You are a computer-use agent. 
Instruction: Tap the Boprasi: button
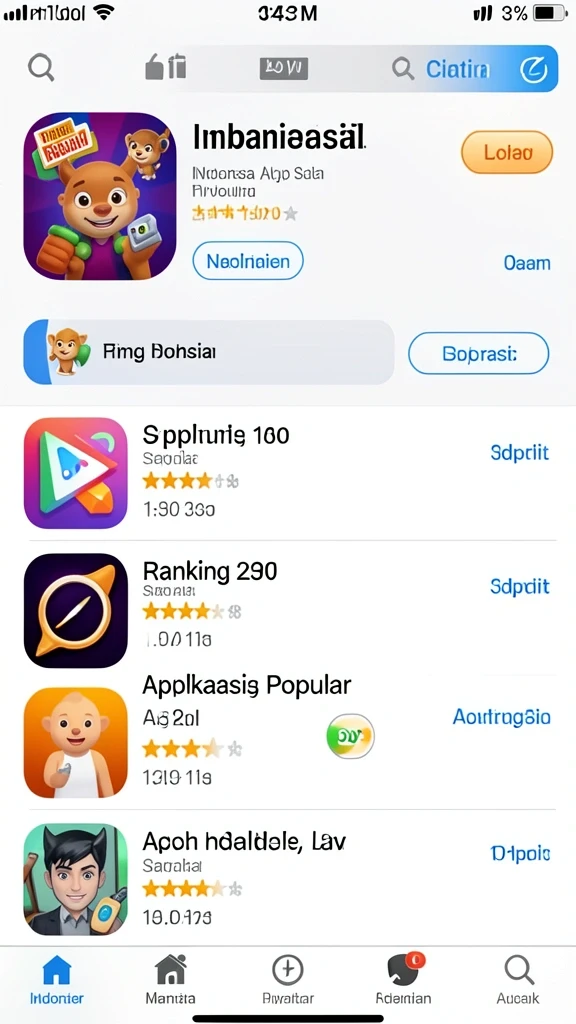pyautogui.click(x=479, y=353)
